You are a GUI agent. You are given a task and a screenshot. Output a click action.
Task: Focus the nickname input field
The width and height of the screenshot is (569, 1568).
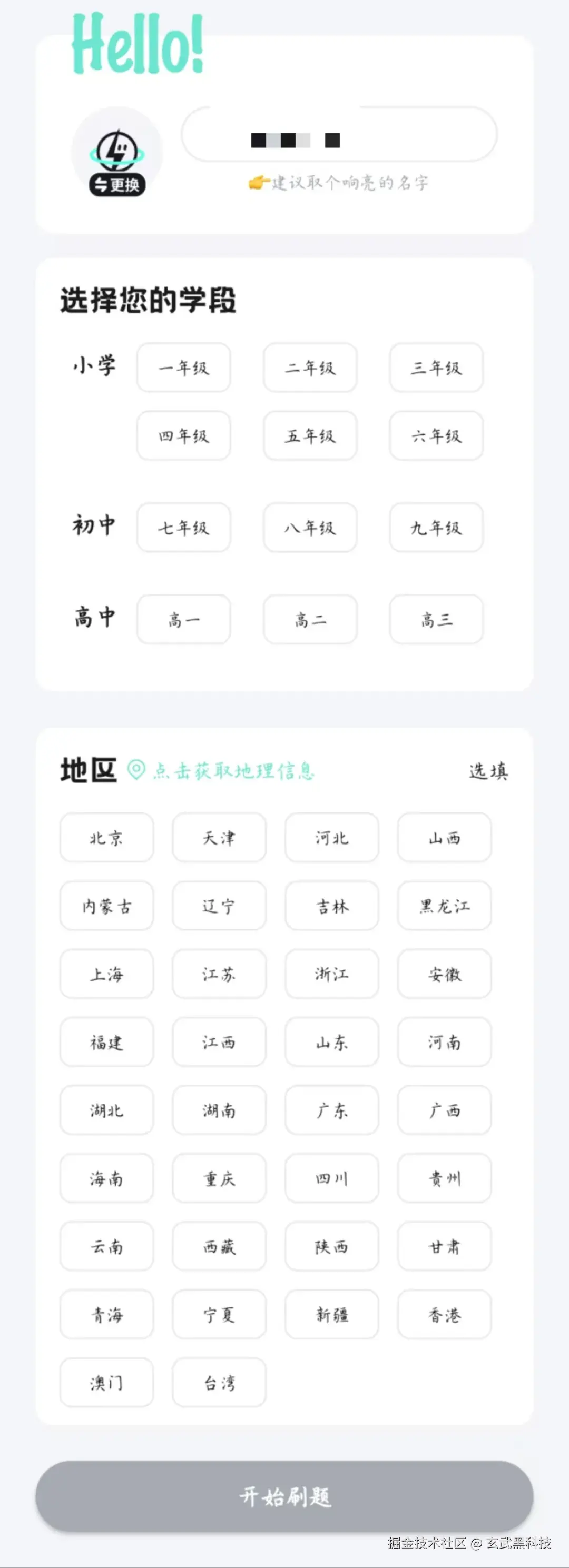pos(339,134)
